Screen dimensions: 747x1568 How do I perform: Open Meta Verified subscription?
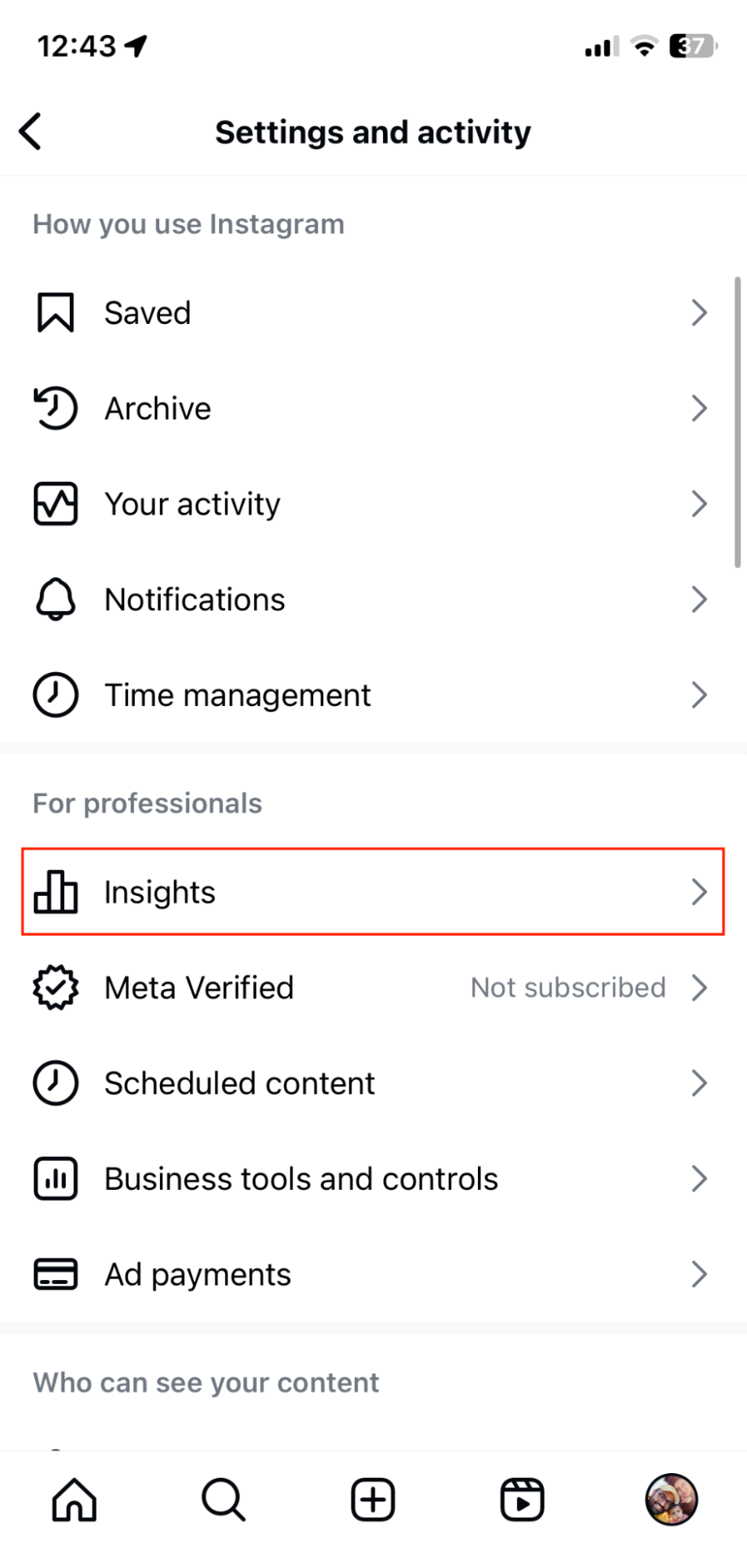[x=373, y=988]
